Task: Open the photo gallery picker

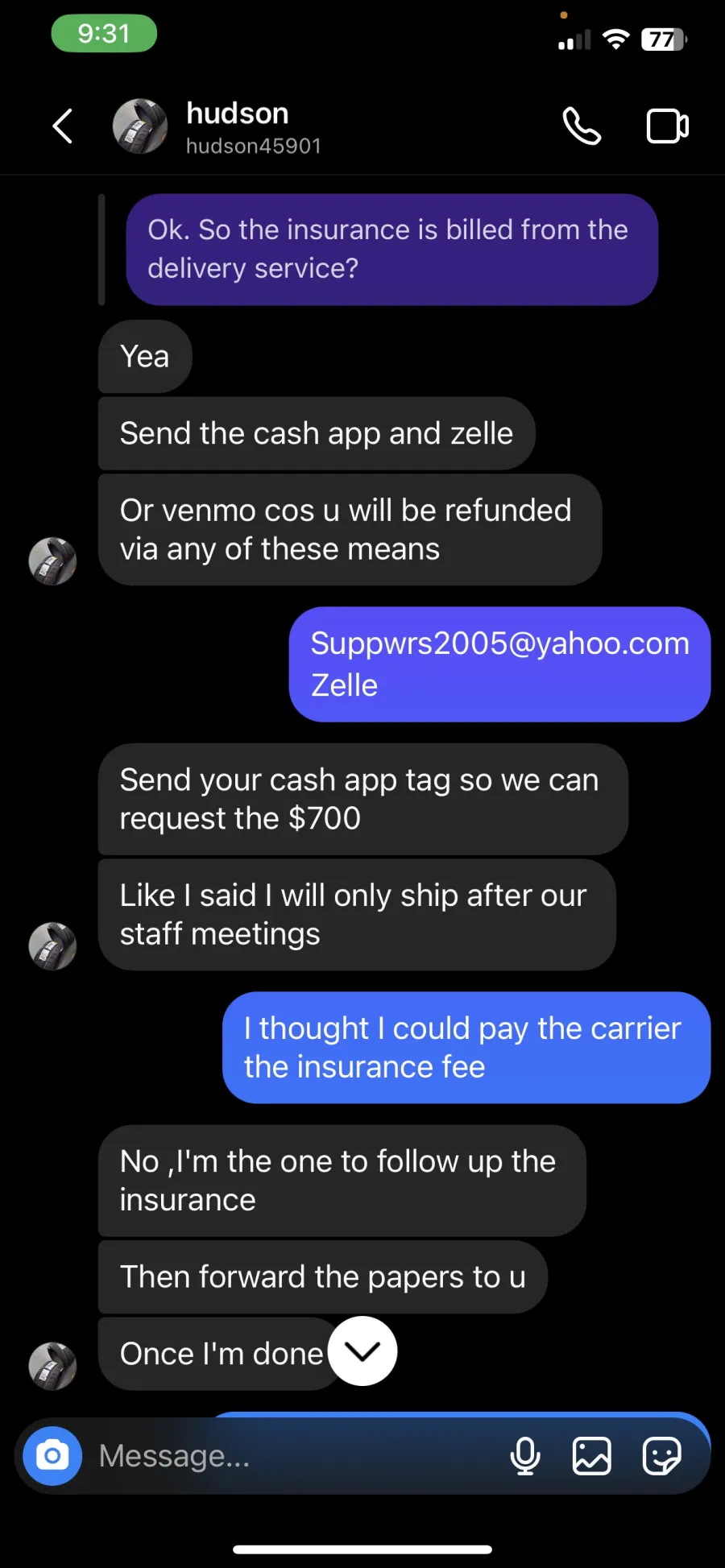Action: (591, 1456)
